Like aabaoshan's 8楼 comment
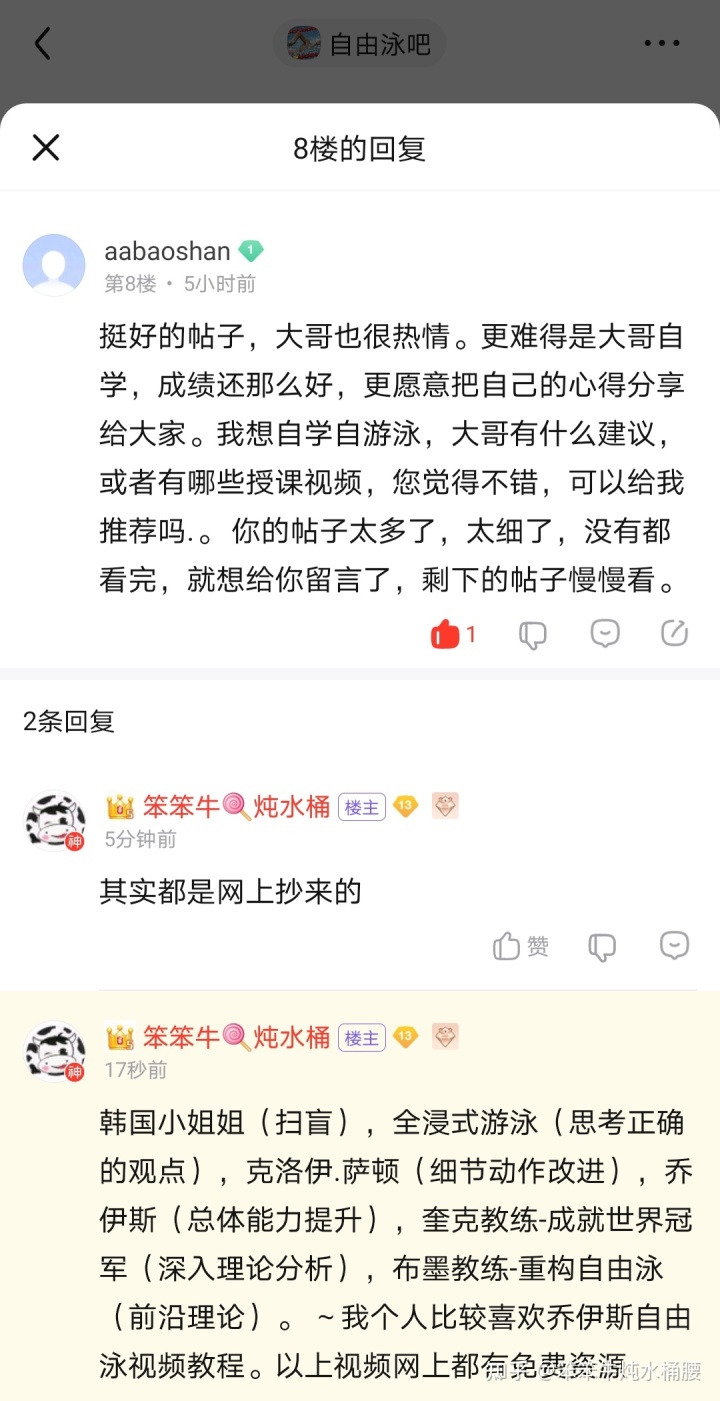This screenshot has height=1401, width=720. point(446,633)
